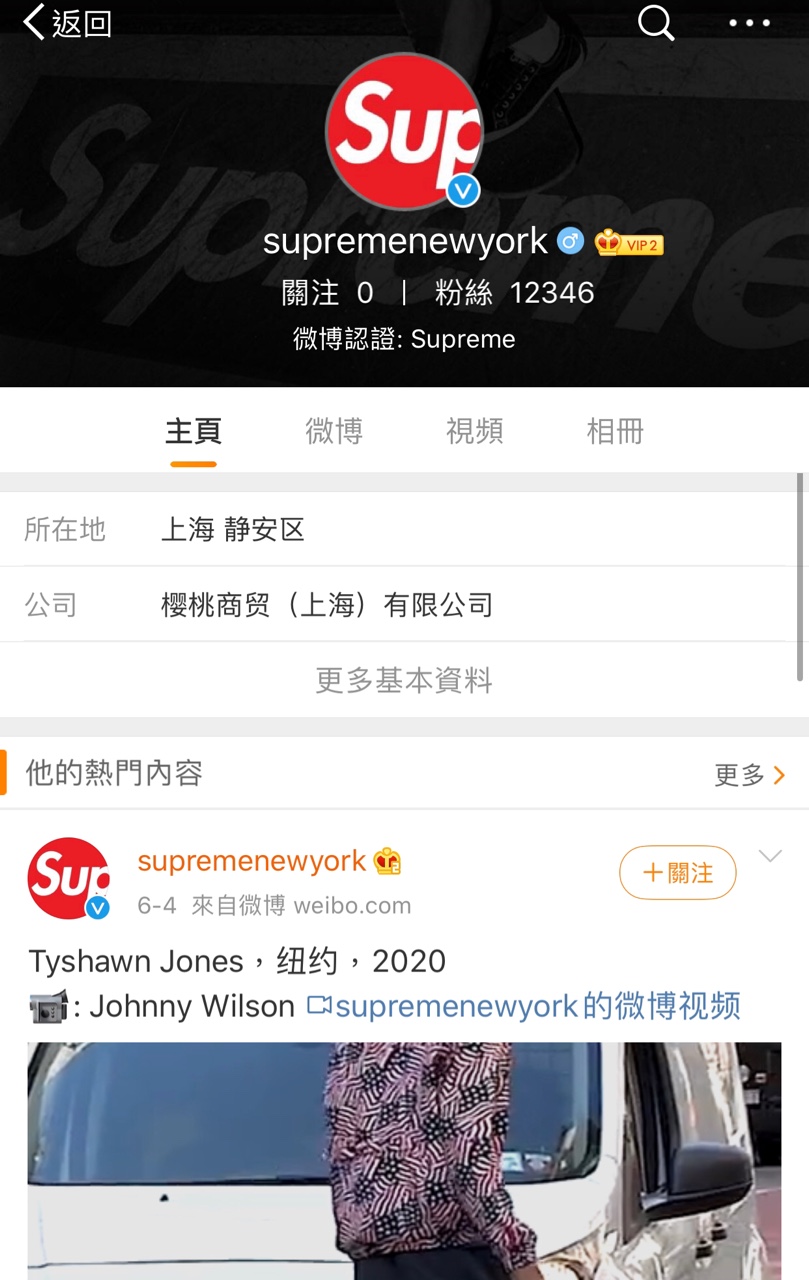Select the 主頁 tab
This screenshot has height=1280, width=809.
point(193,432)
